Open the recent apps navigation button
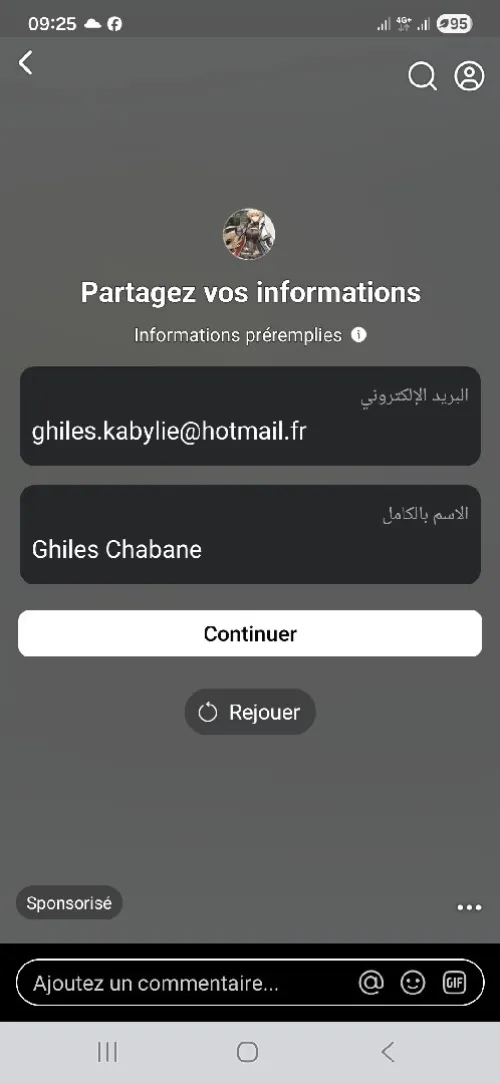The height and width of the screenshot is (1084, 500). pos(107,1052)
